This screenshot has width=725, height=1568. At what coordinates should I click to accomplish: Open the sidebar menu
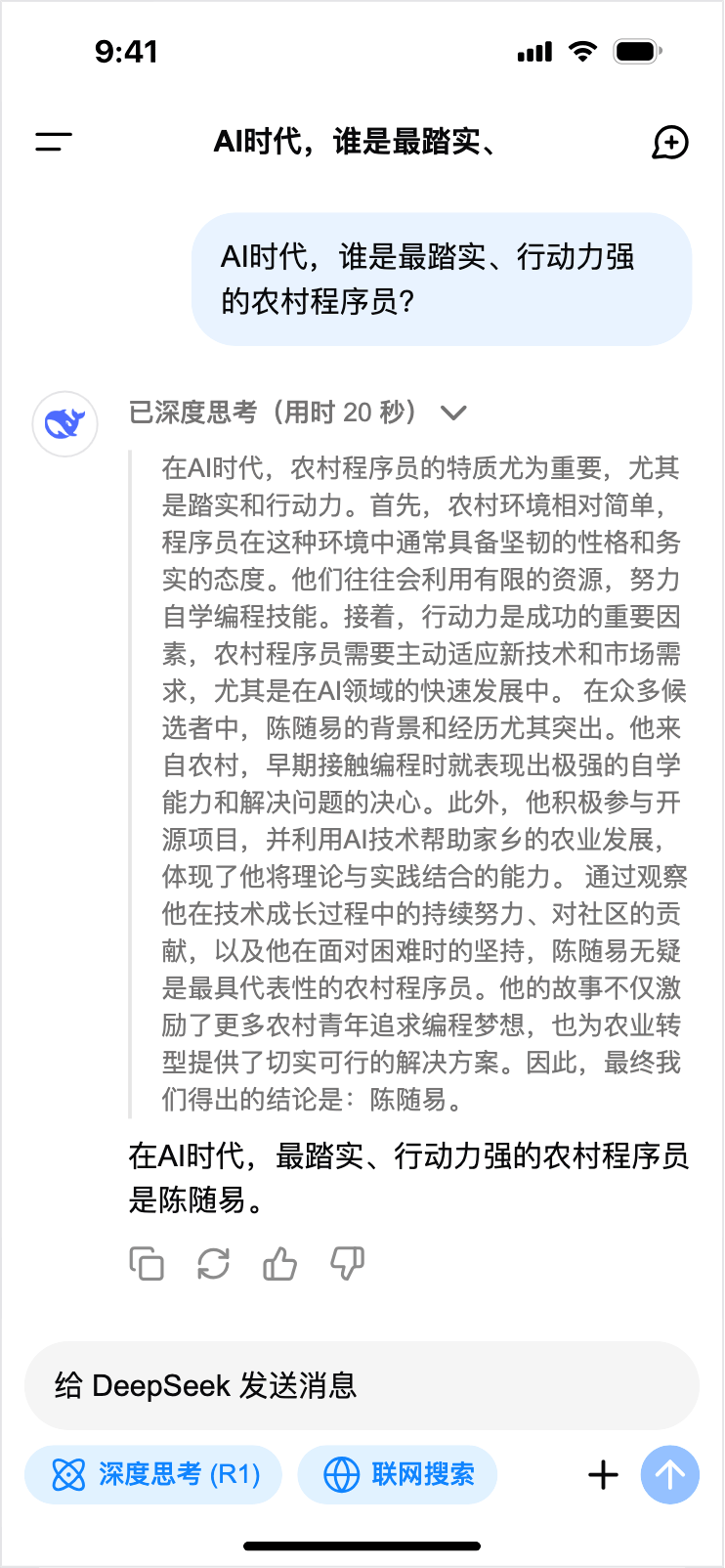(x=54, y=143)
